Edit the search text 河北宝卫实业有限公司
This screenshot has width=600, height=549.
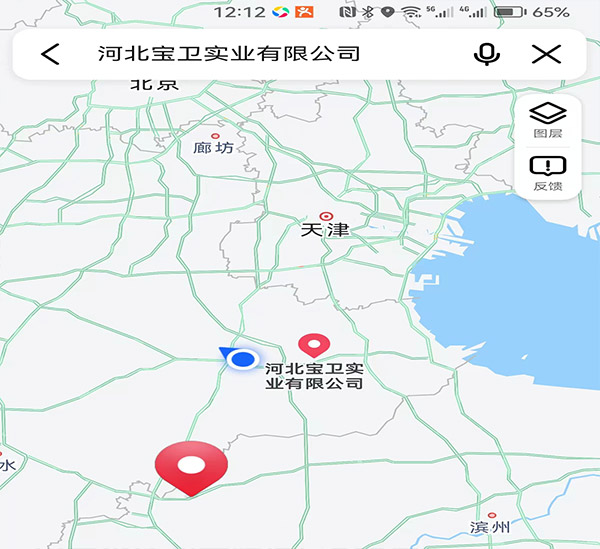coord(229,54)
